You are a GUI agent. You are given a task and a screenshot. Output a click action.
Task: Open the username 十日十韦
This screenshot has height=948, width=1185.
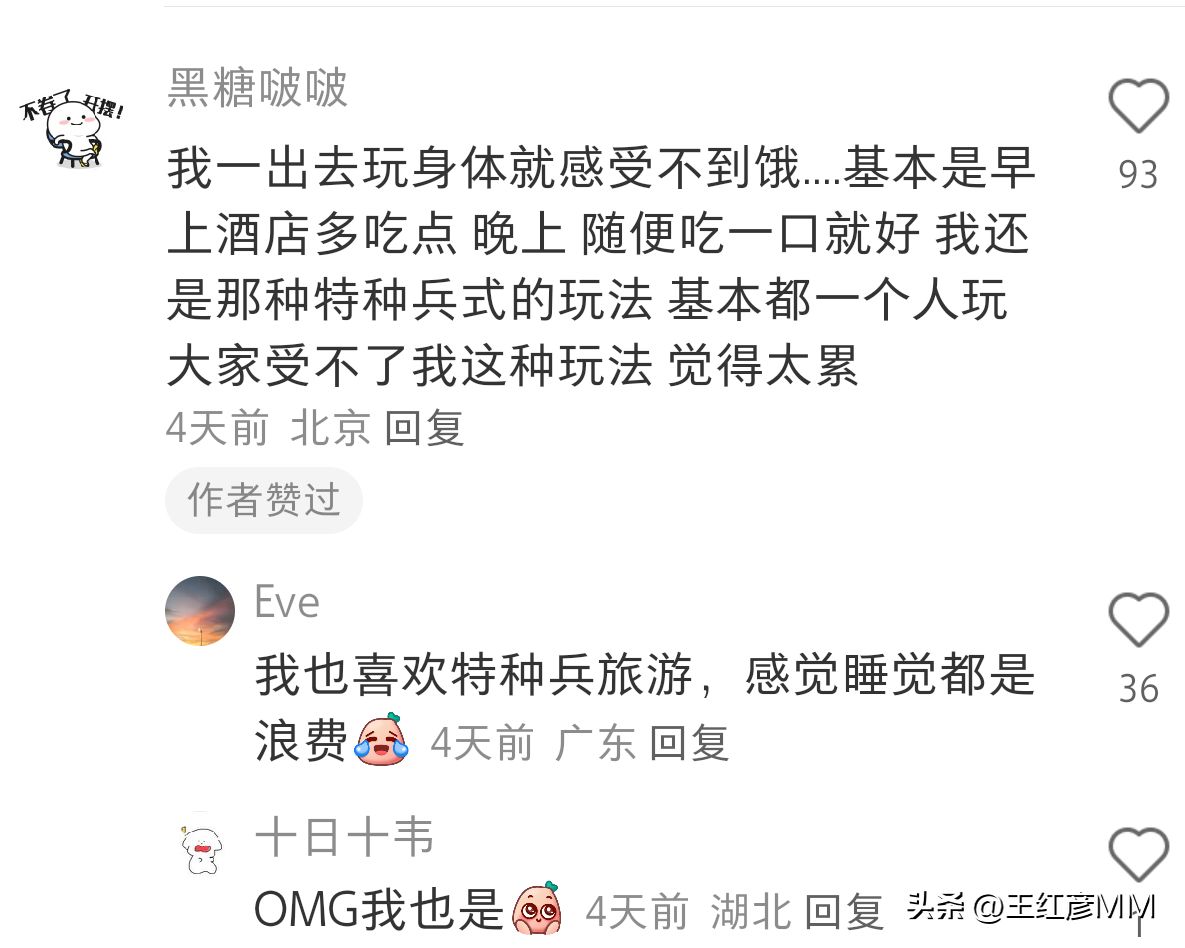coord(344,837)
